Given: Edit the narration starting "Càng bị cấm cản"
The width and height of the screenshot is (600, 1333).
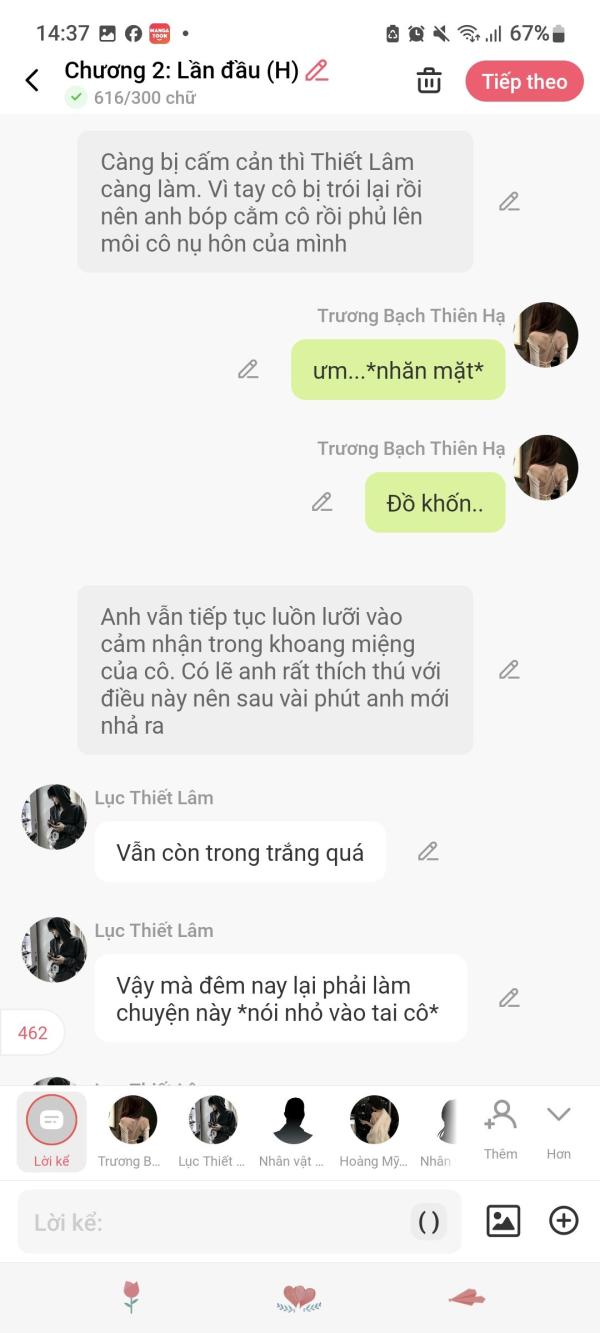Looking at the screenshot, I should pos(509,202).
